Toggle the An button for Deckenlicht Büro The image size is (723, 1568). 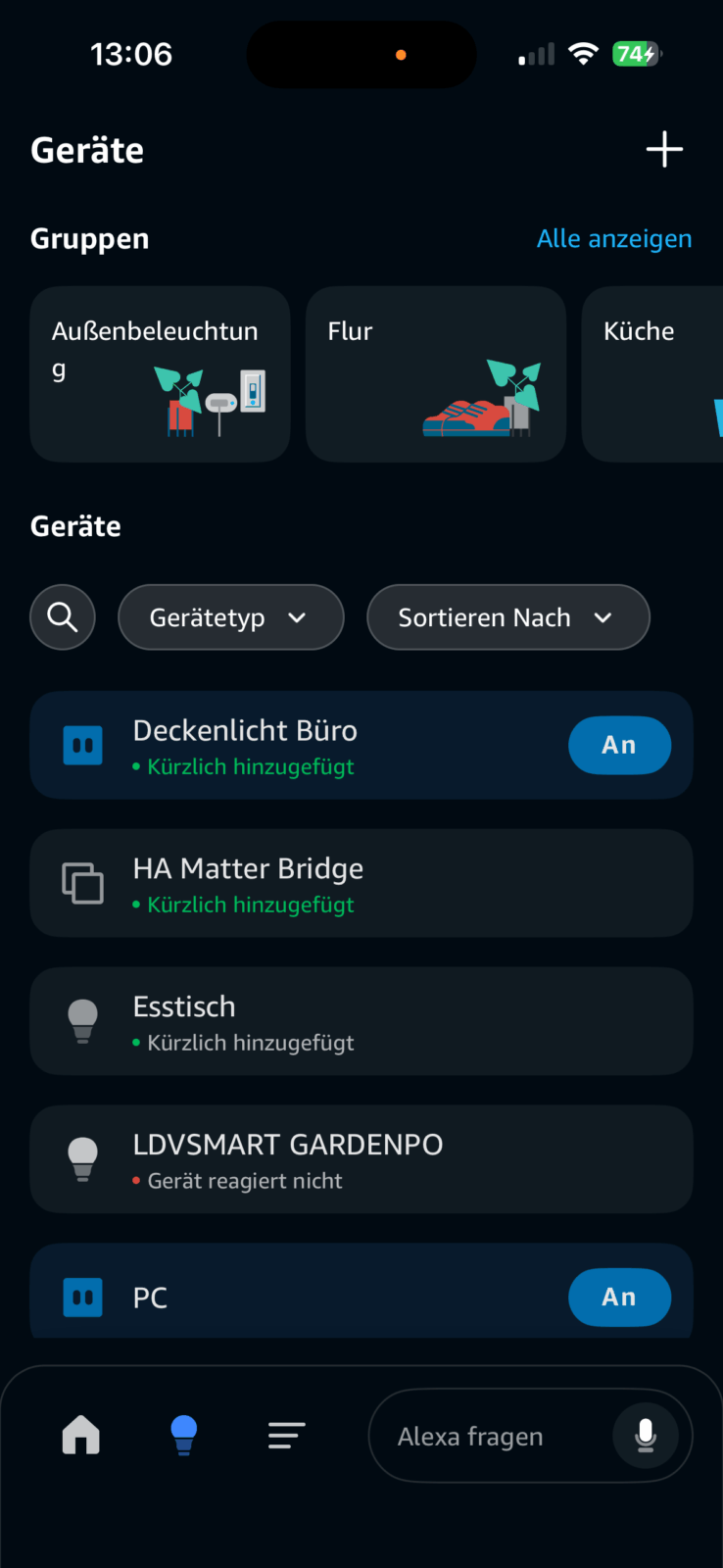(619, 746)
